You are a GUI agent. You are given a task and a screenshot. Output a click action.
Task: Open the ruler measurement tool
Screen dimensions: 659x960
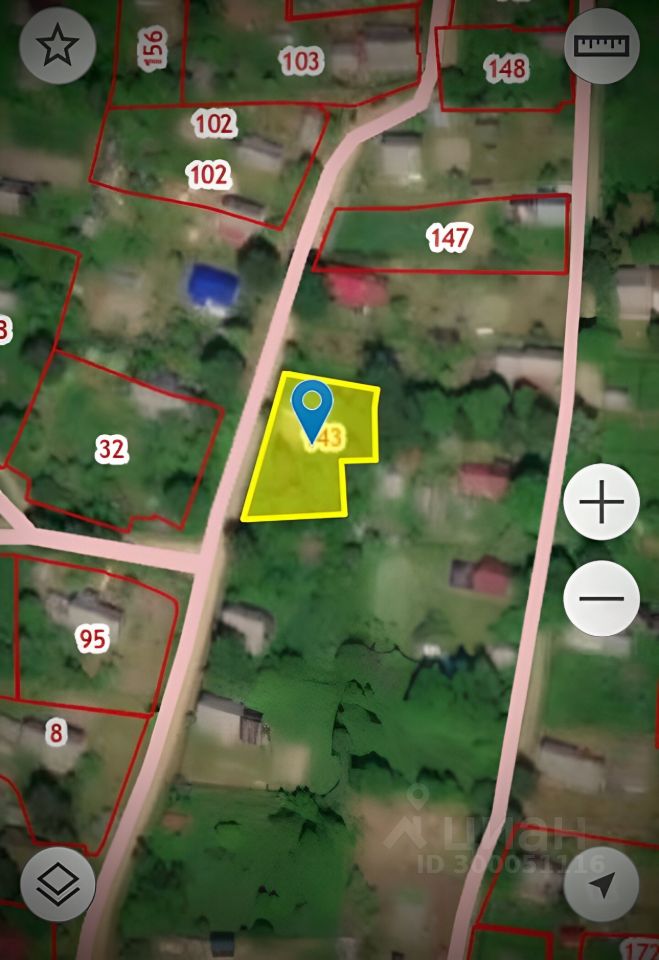tap(601, 46)
